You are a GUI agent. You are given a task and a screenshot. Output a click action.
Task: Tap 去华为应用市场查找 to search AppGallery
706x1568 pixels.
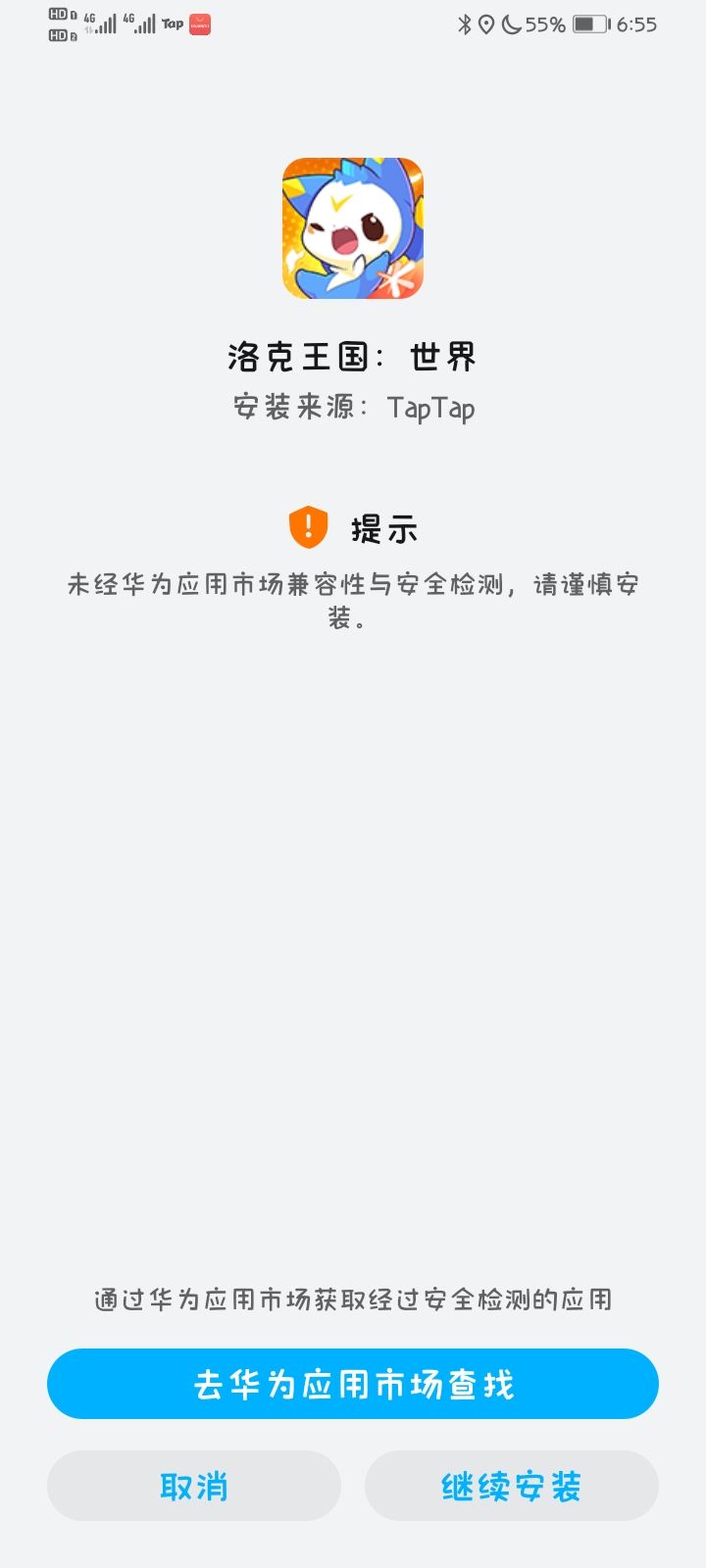click(353, 1384)
